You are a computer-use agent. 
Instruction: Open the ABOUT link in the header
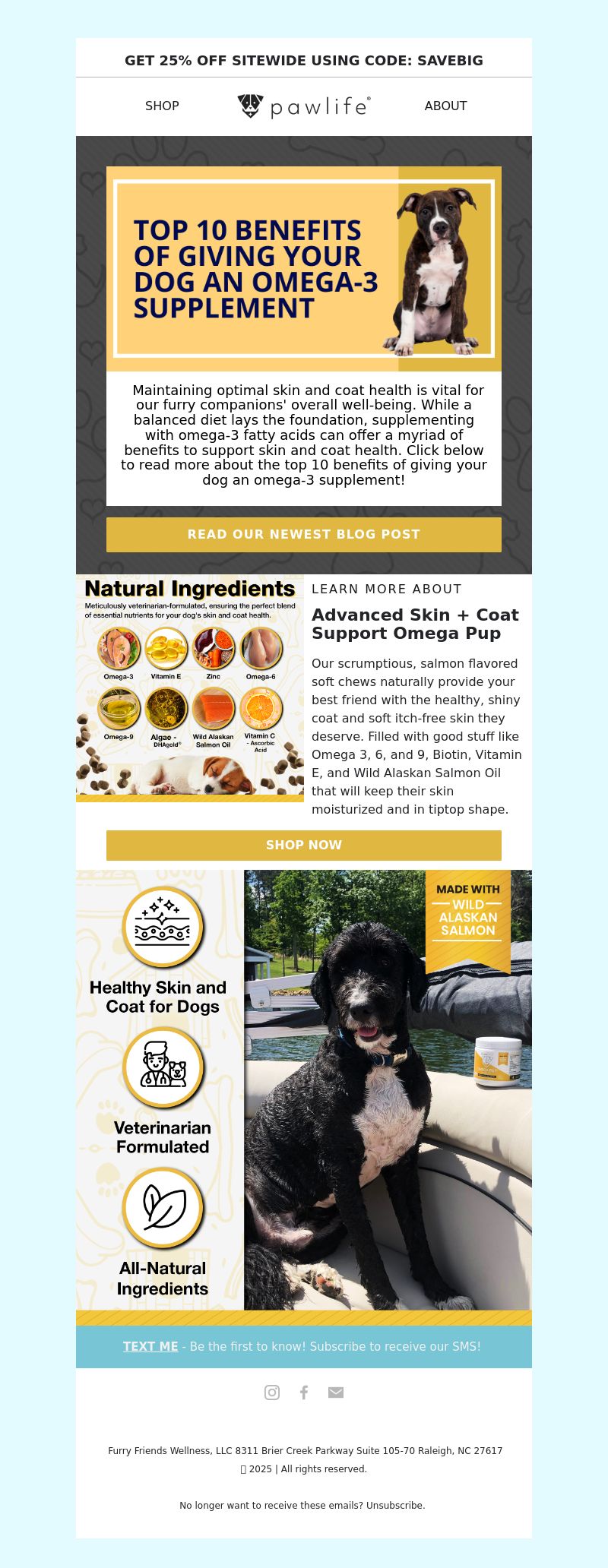445,106
